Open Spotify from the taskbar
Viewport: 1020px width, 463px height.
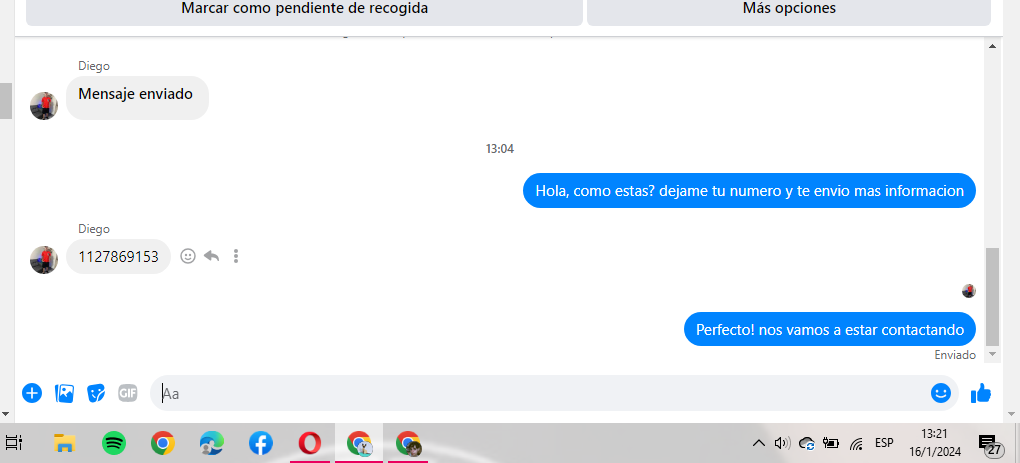(x=114, y=443)
